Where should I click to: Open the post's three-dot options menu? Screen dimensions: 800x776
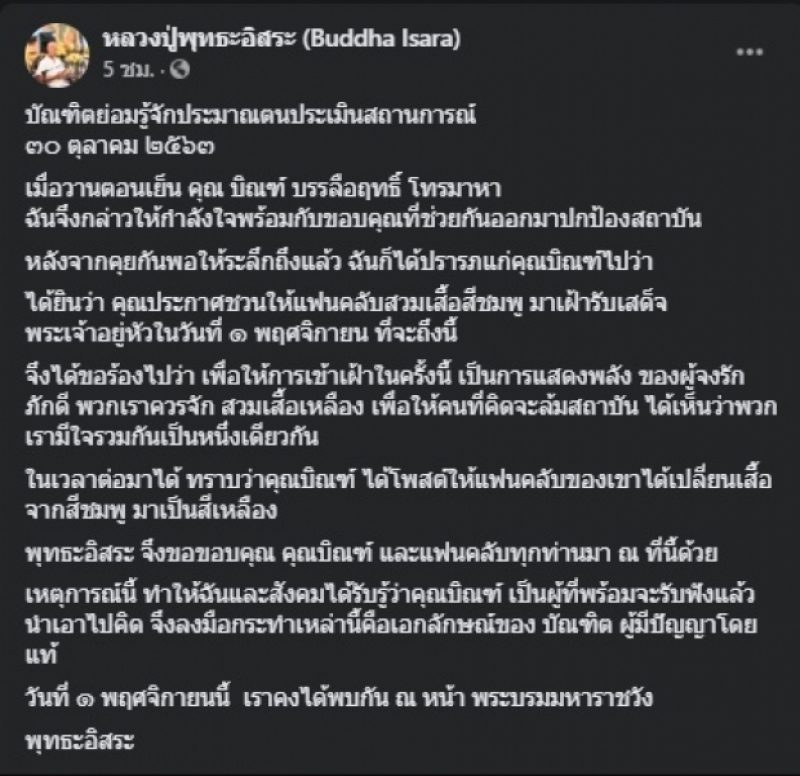coord(752,50)
